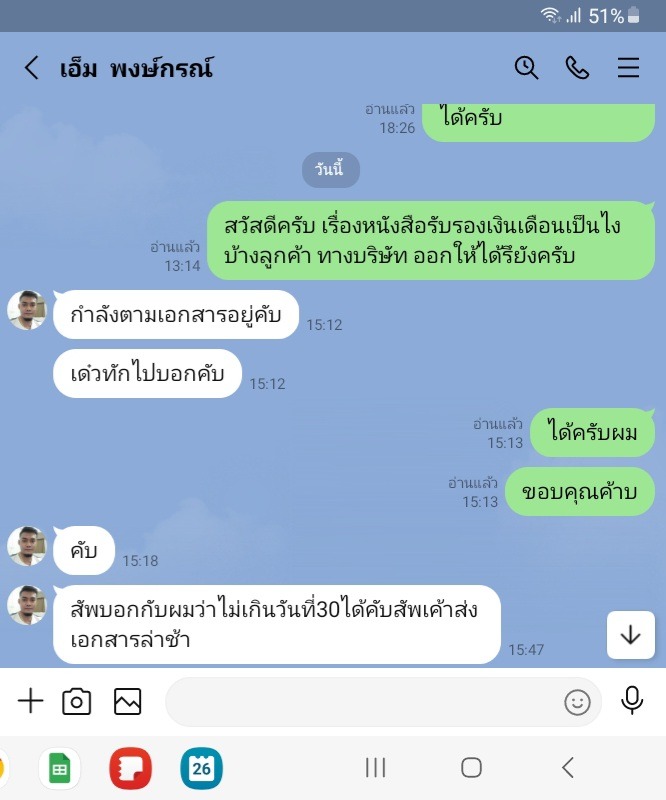Search messages in this chat

pos(526,68)
